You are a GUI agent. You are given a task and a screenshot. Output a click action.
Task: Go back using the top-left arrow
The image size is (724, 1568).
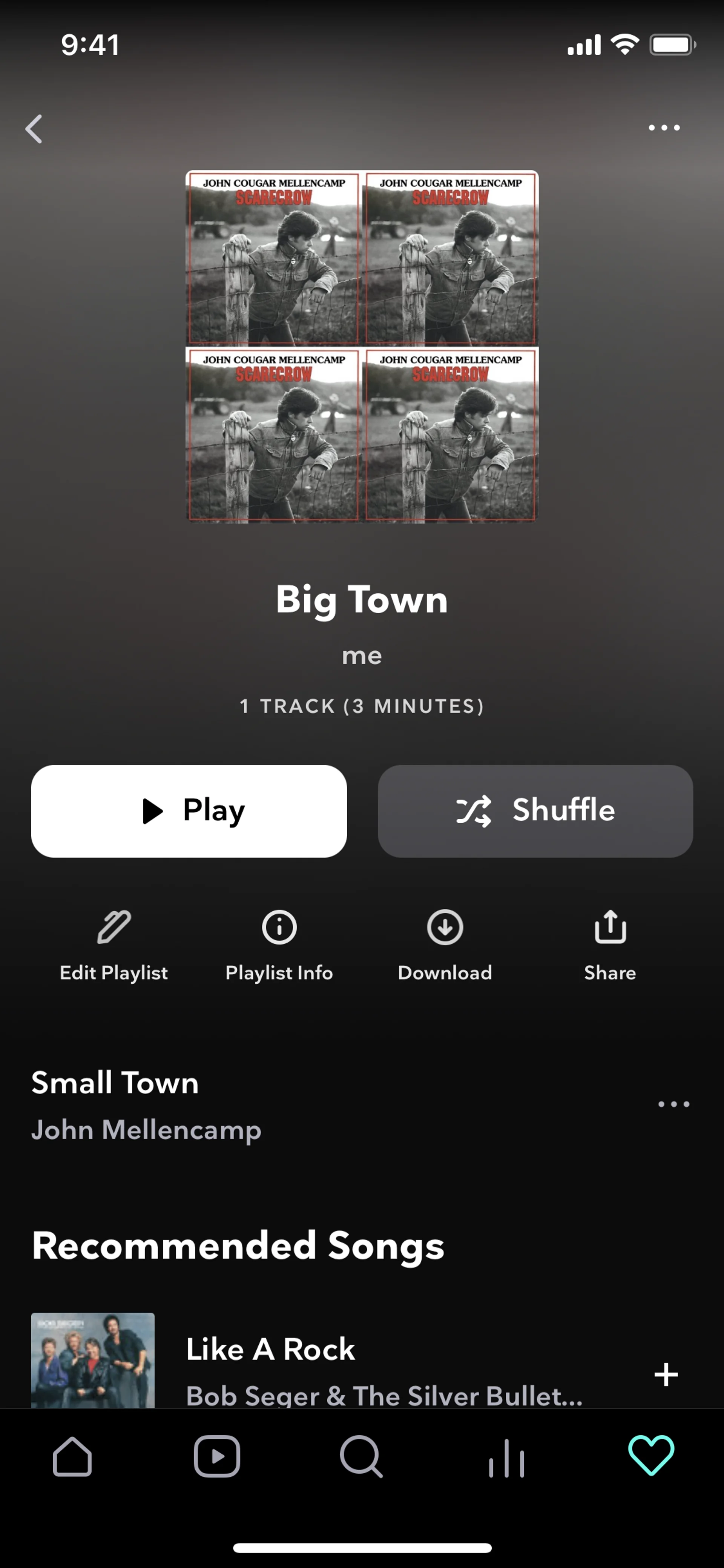tap(34, 129)
